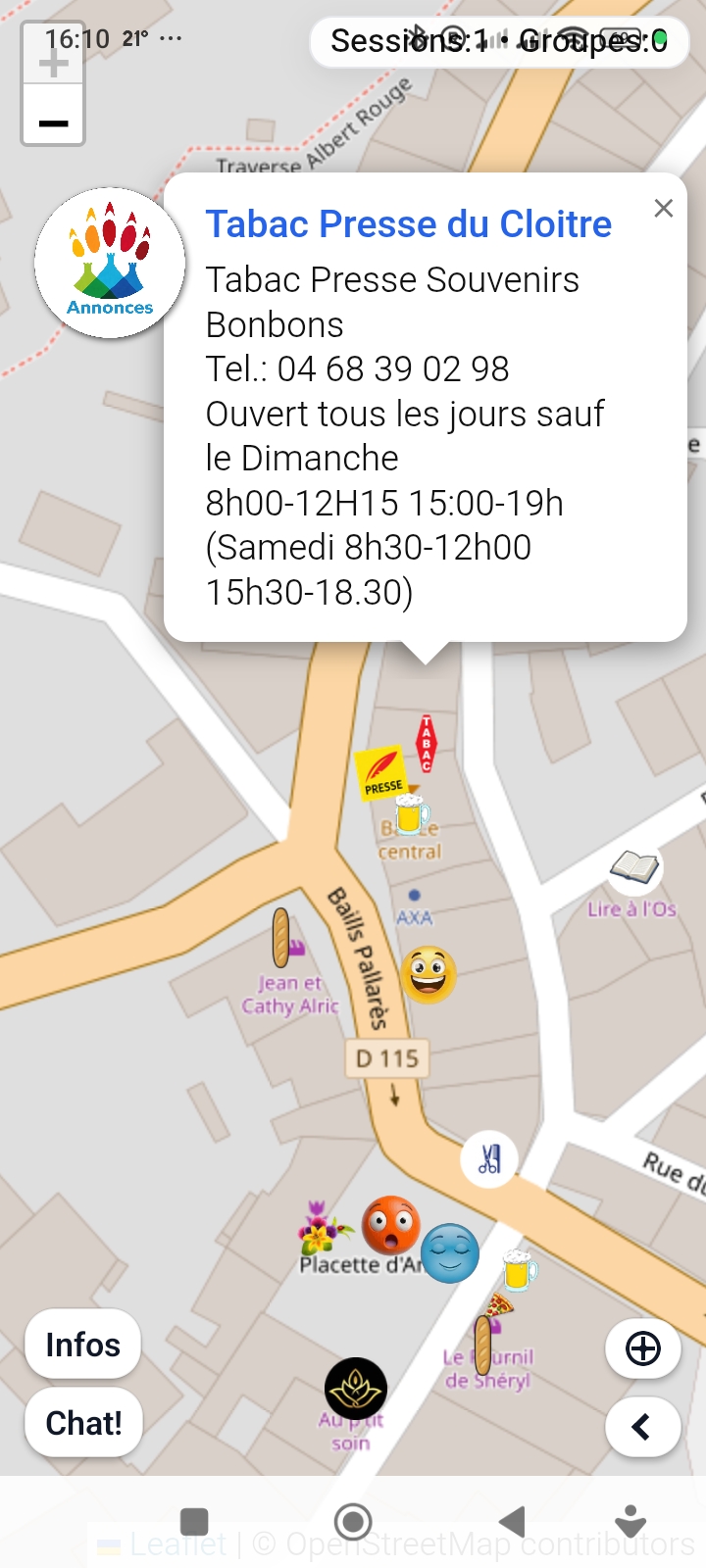Image resolution: width=706 pixels, height=1568 pixels.
Task: Select the red TABAC map marker
Action: [x=427, y=743]
